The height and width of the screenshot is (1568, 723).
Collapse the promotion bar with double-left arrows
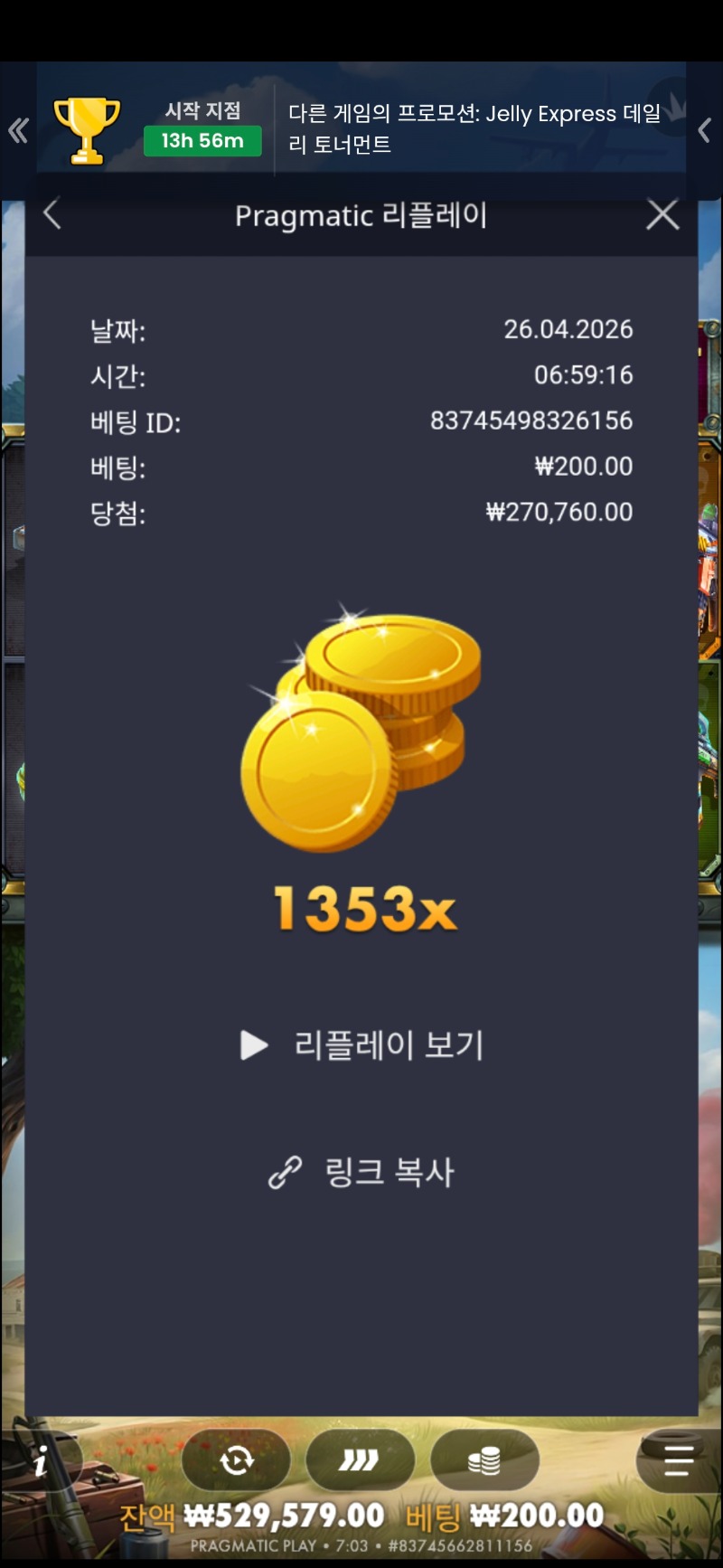pyautogui.click(x=18, y=131)
